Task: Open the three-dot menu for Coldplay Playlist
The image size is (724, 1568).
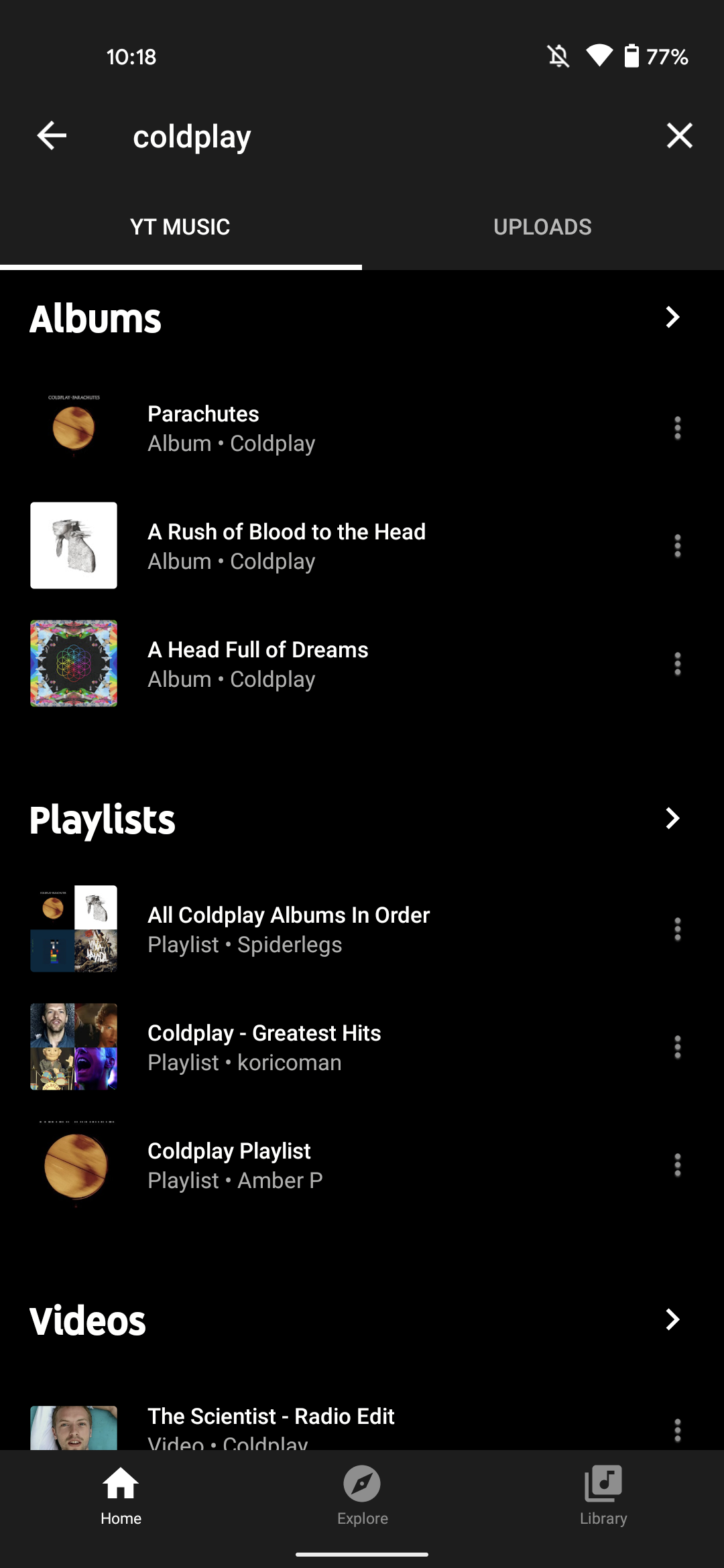Action: 678,1165
